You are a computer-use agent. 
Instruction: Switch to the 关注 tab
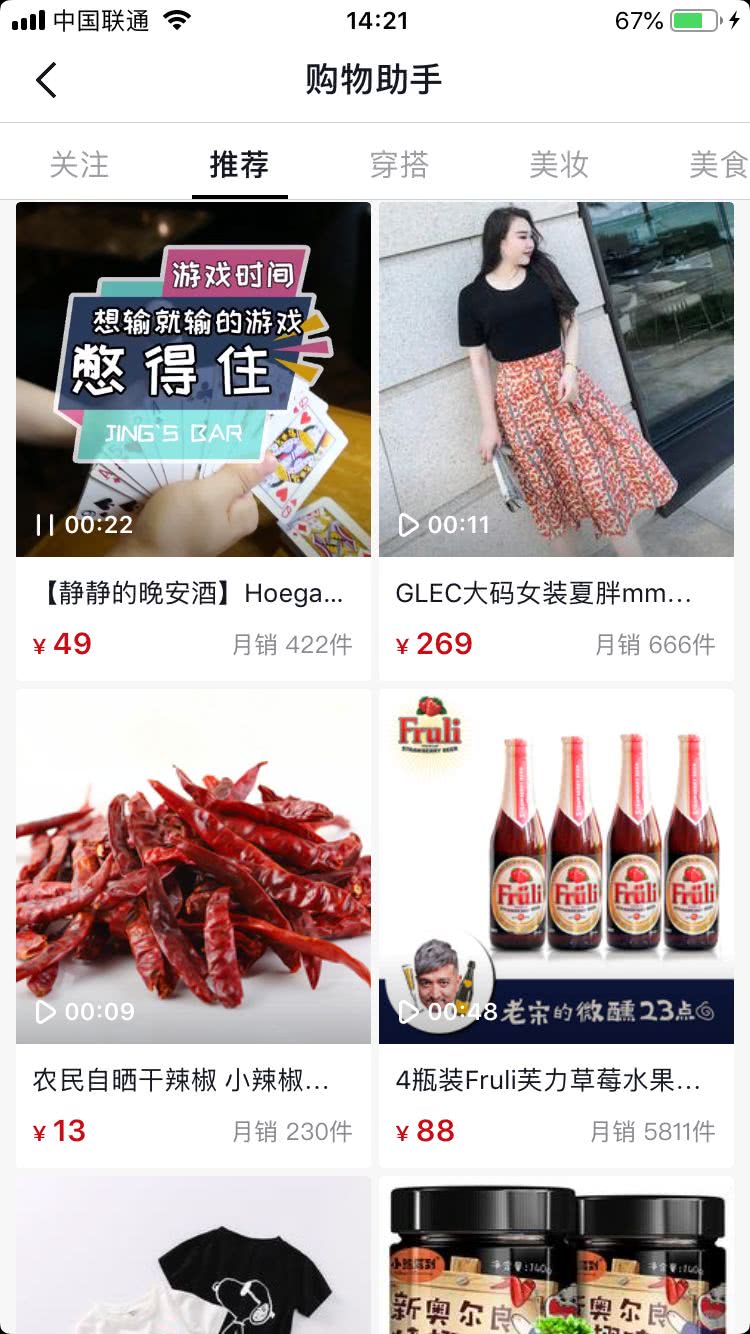click(80, 166)
